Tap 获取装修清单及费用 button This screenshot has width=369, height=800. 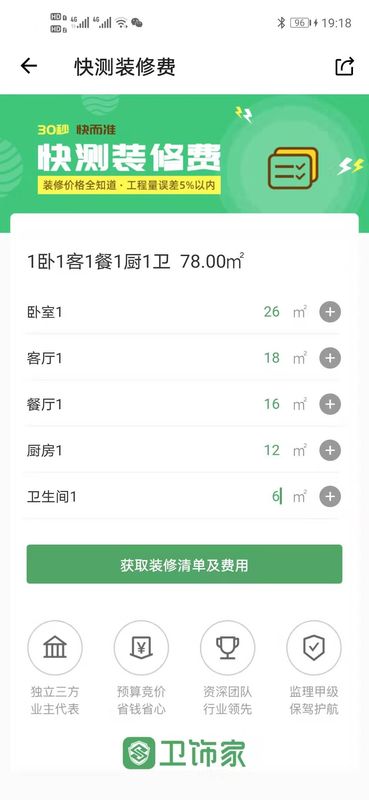pyautogui.click(x=184, y=564)
